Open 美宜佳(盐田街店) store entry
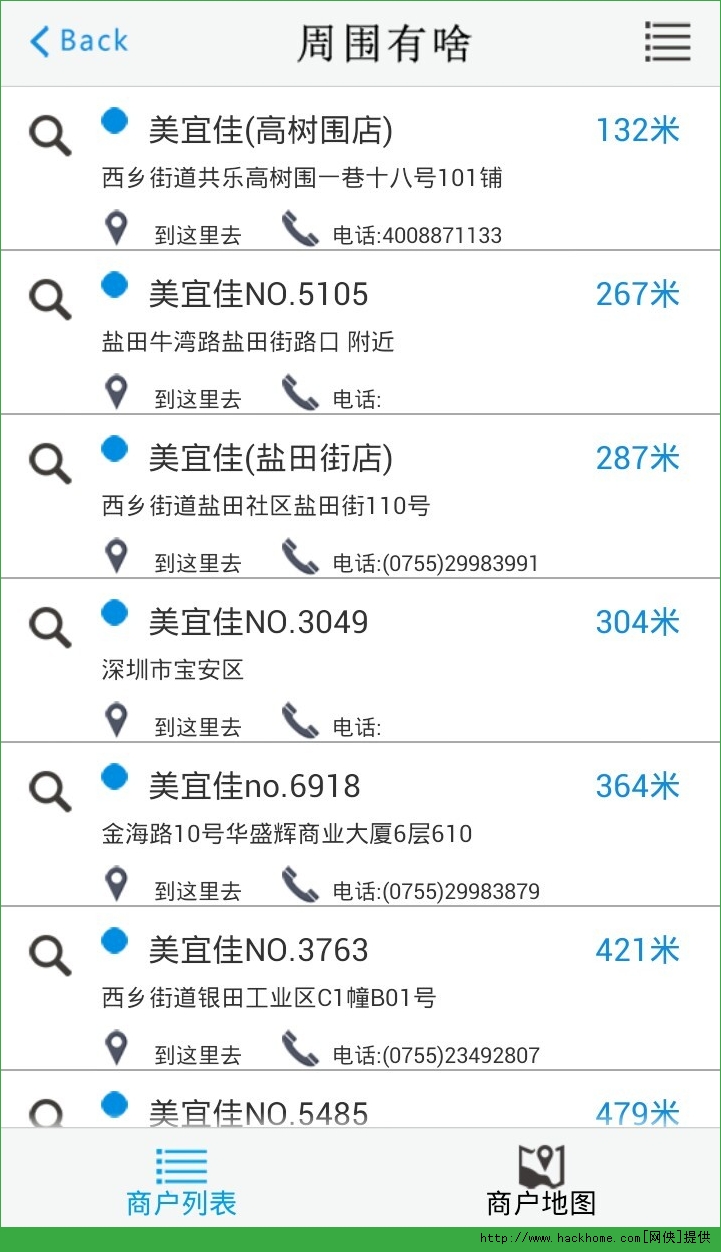The width and height of the screenshot is (721, 1252). [x=270, y=458]
